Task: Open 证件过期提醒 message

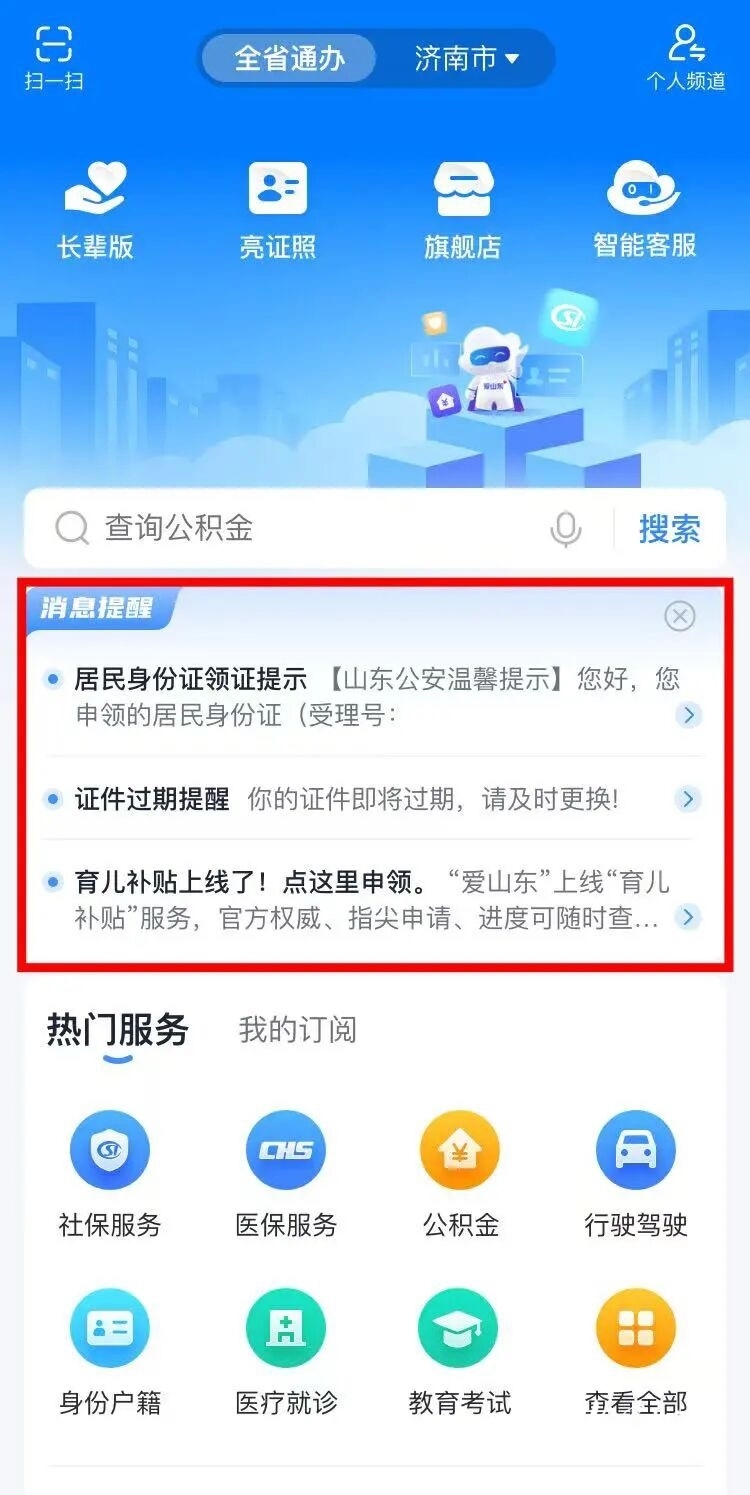Action: pos(370,799)
